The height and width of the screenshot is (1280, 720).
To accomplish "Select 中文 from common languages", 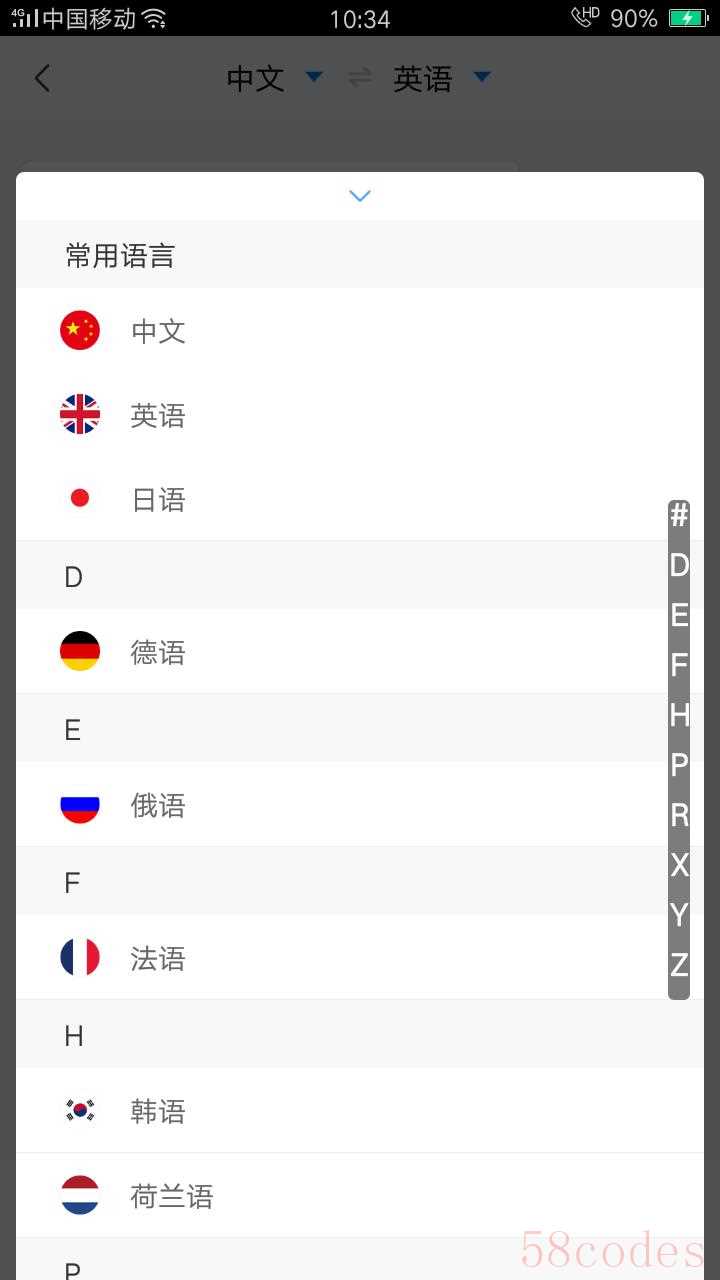I will pyautogui.click(x=360, y=331).
